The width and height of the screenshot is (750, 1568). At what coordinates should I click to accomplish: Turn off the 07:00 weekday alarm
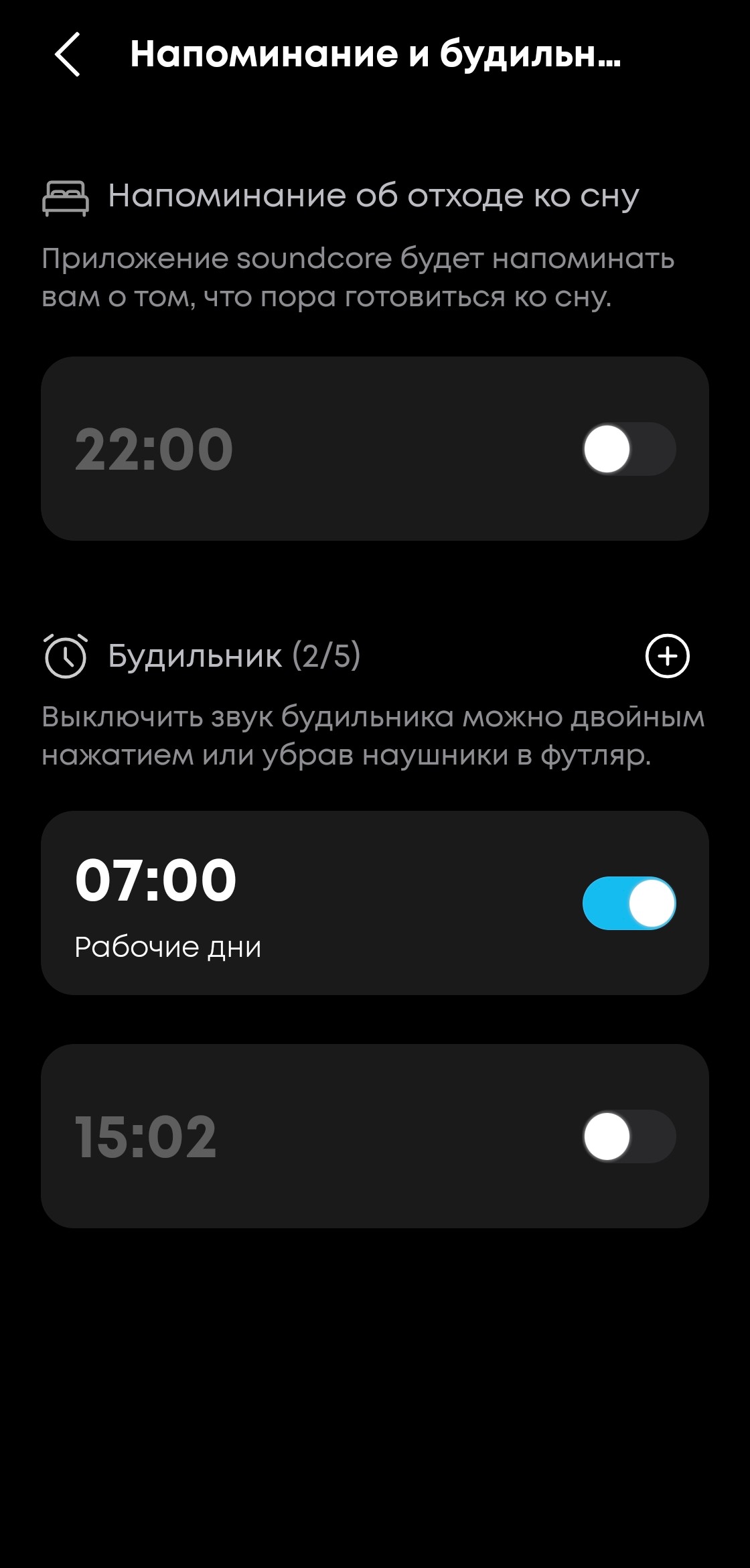(x=628, y=903)
